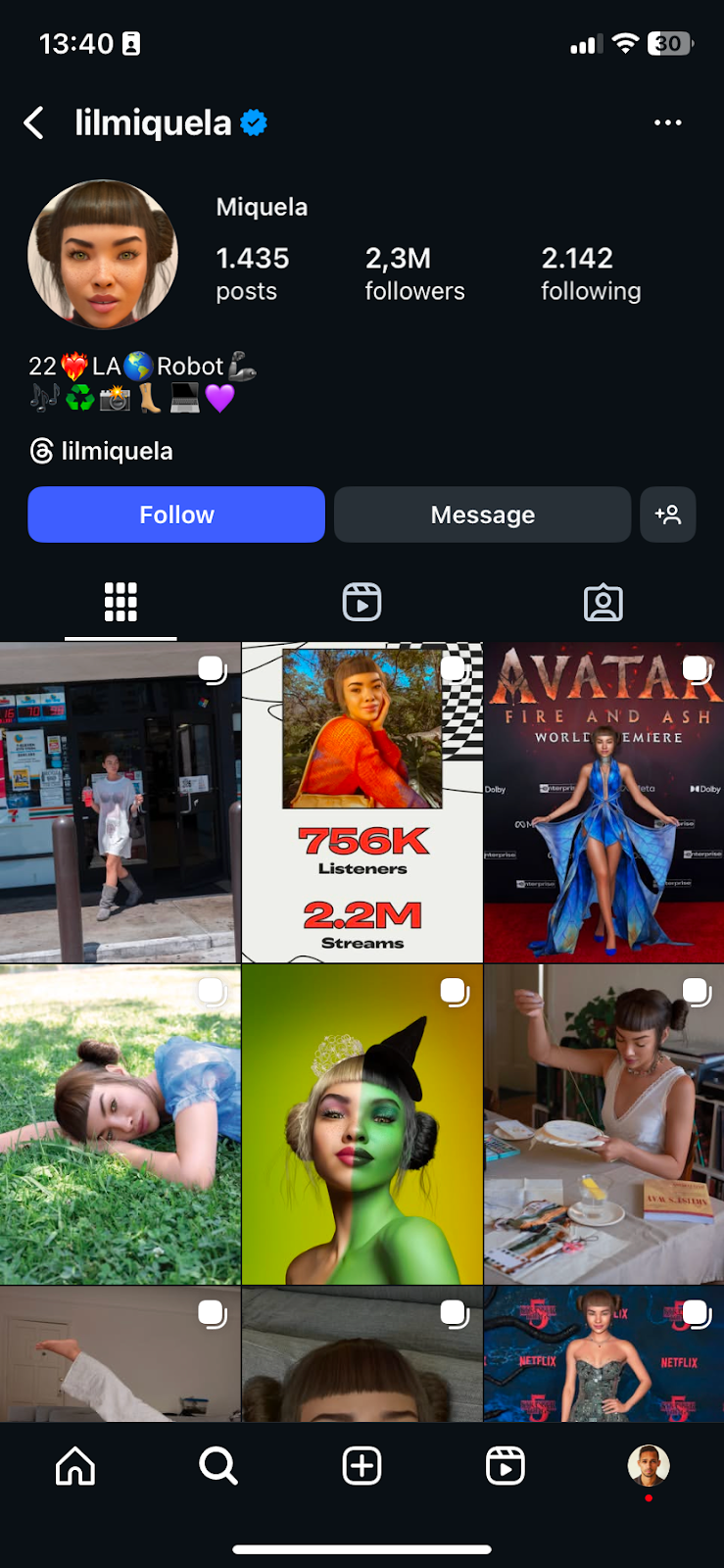Open the Avatar Fire and Ash post
This screenshot has height=1568, width=724.
[603, 802]
